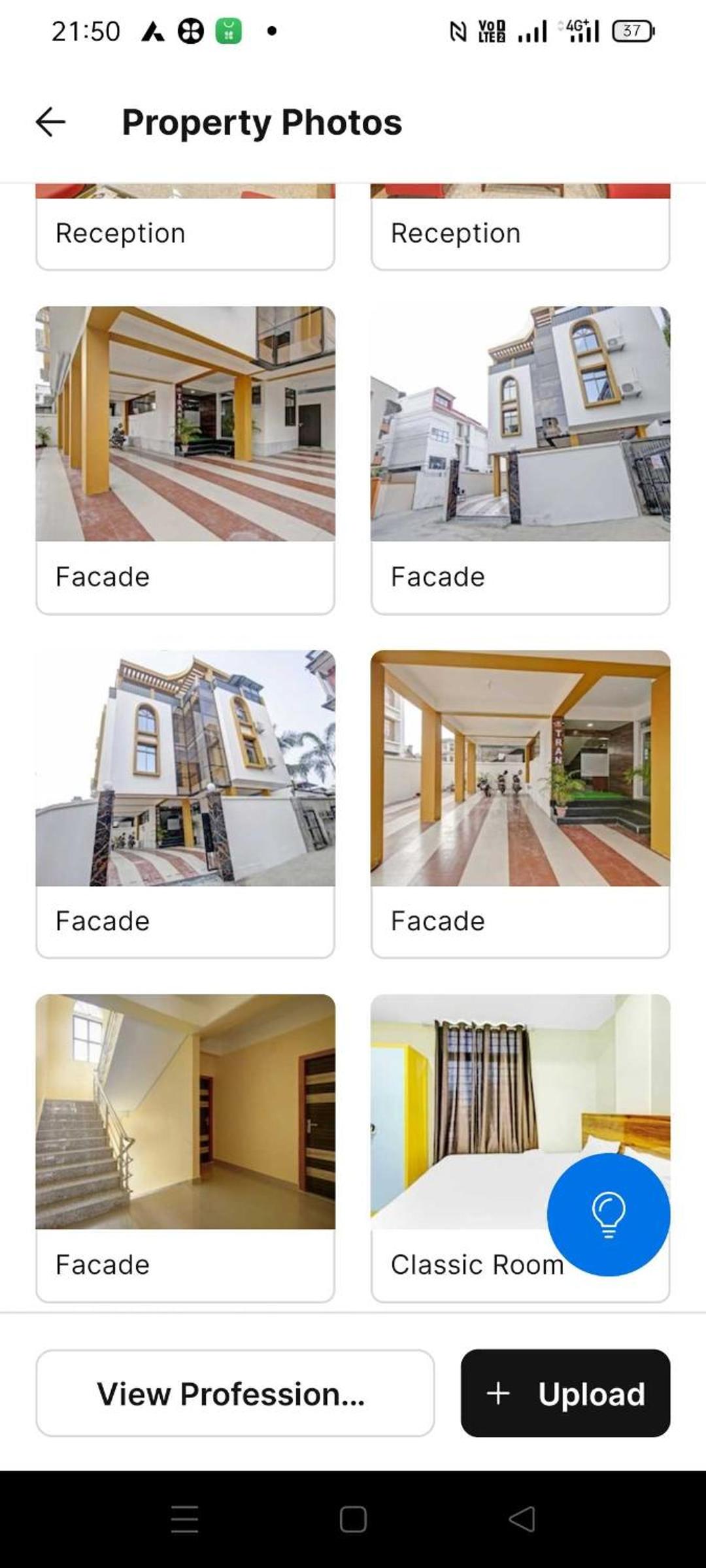Open the blue lightbulb tips button
This screenshot has height=1568, width=706.
click(x=608, y=1214)
